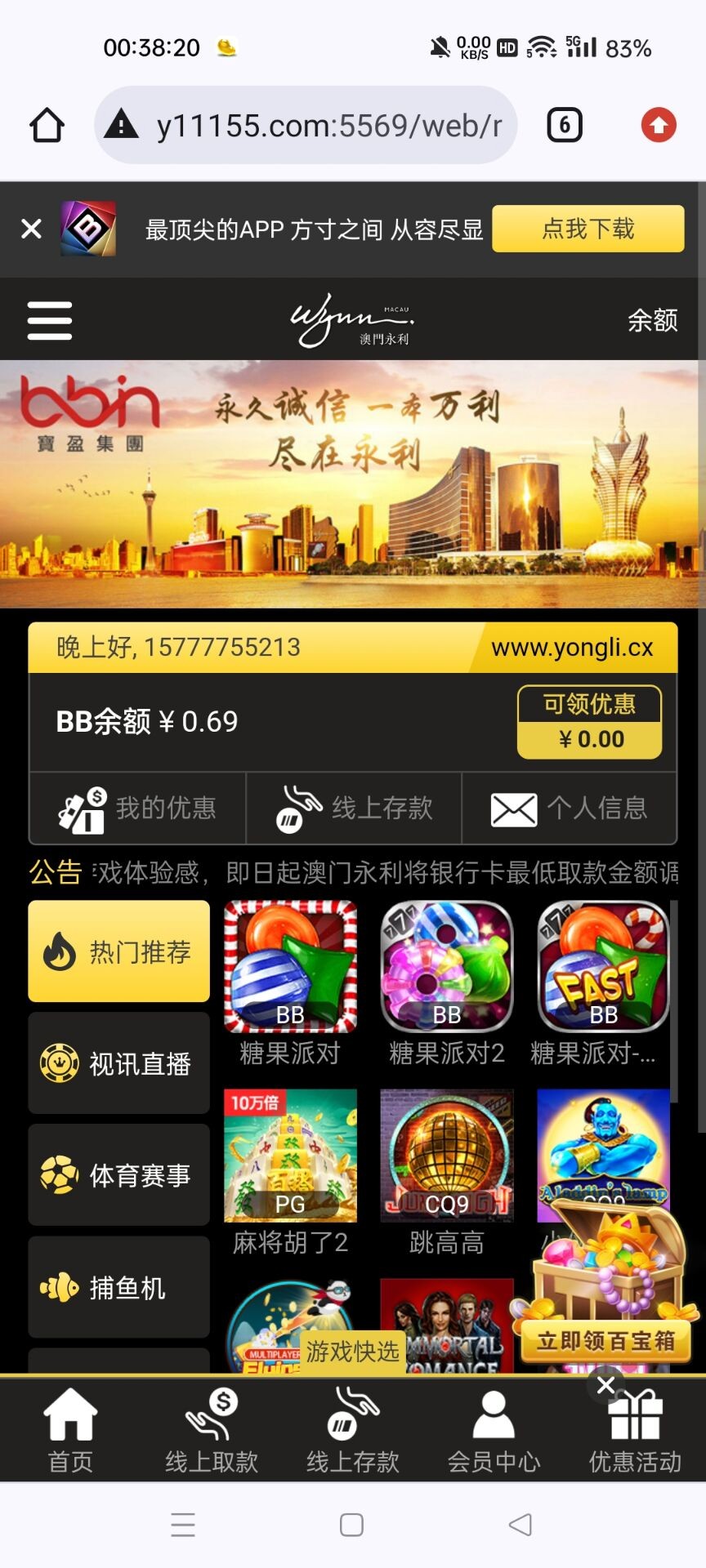Tap the browser home icon
Screen dimensions: 706x1568
(47, 126)
